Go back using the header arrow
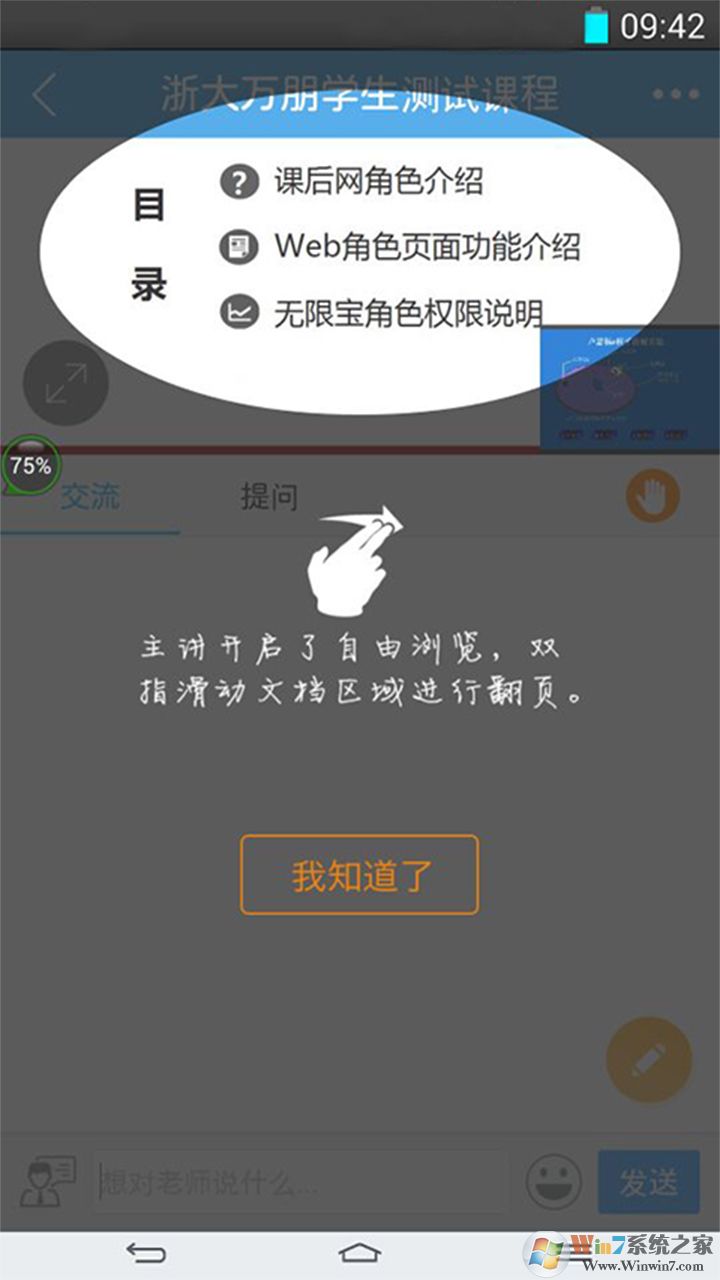The image size is (720, 1280). pyautogui.click(x=44, y=94)
